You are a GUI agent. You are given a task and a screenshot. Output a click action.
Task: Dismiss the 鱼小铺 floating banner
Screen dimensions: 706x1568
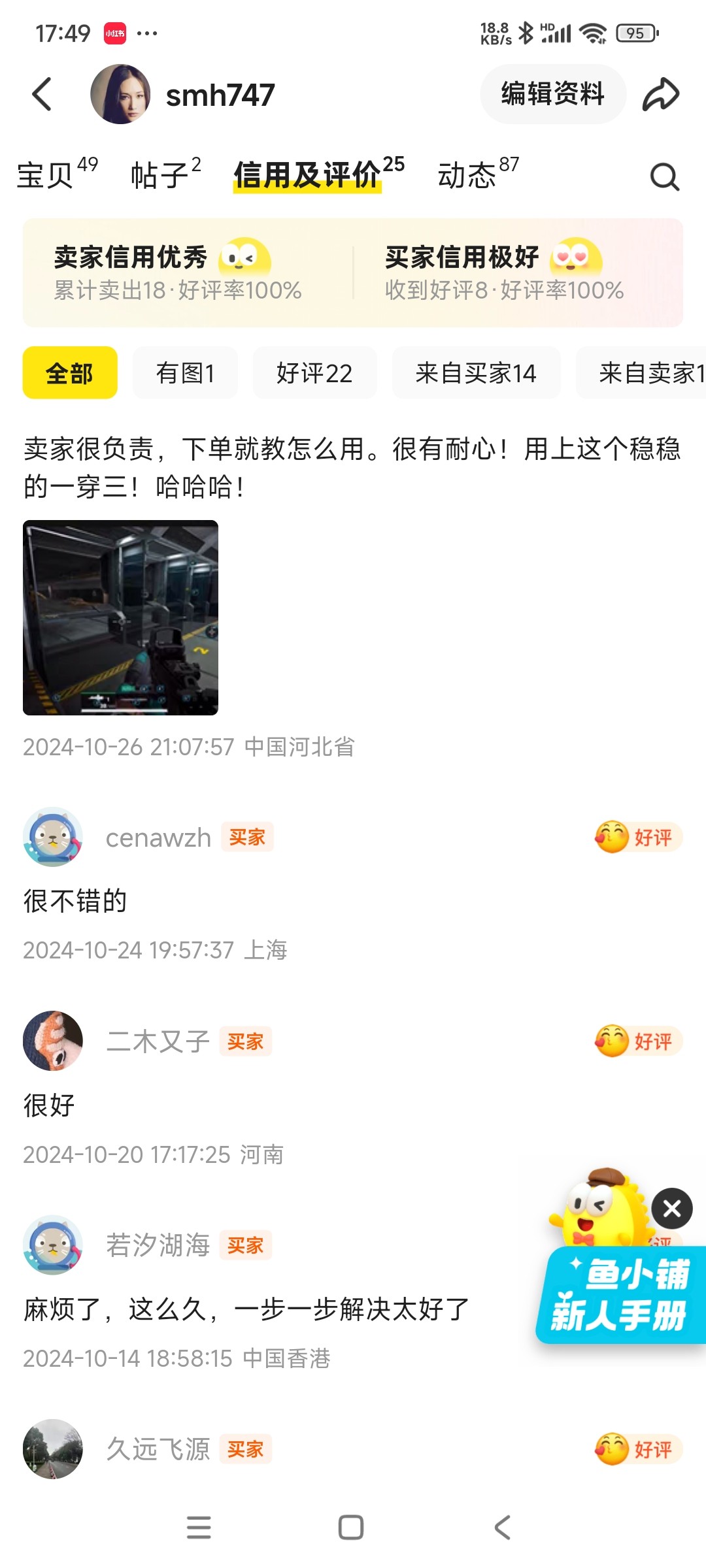click(x=672, y=1208)
